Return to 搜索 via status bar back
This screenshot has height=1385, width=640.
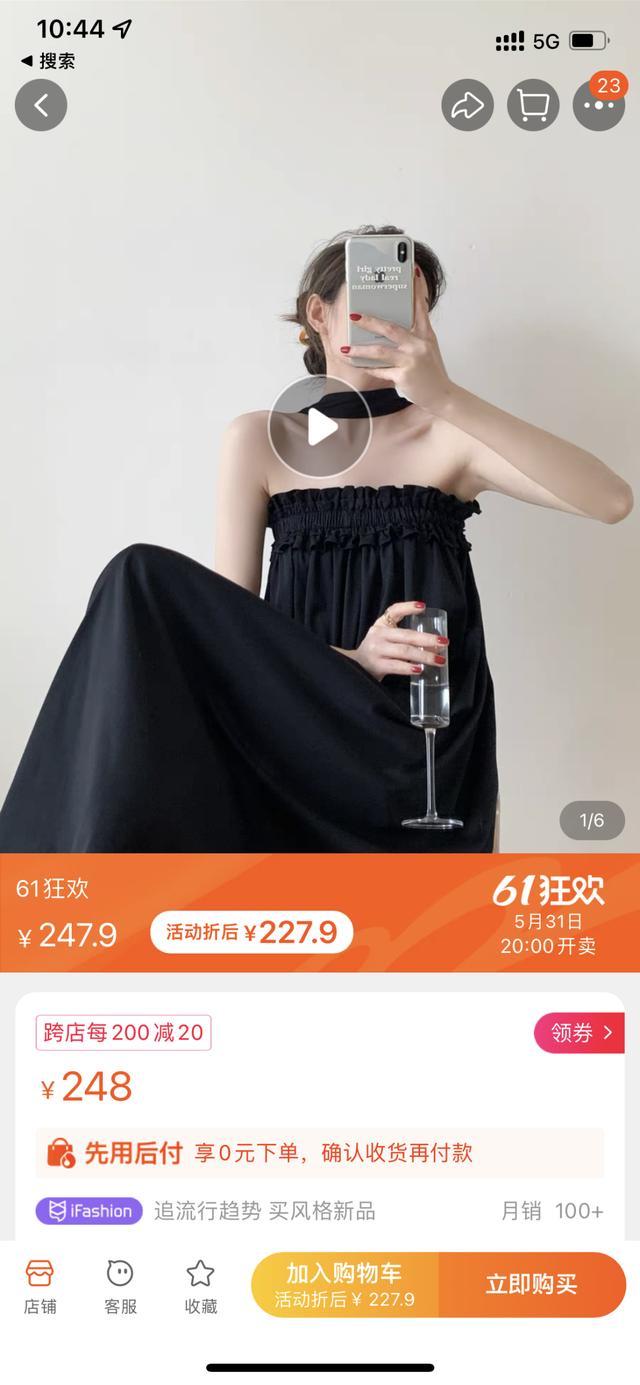click(48, 61)
